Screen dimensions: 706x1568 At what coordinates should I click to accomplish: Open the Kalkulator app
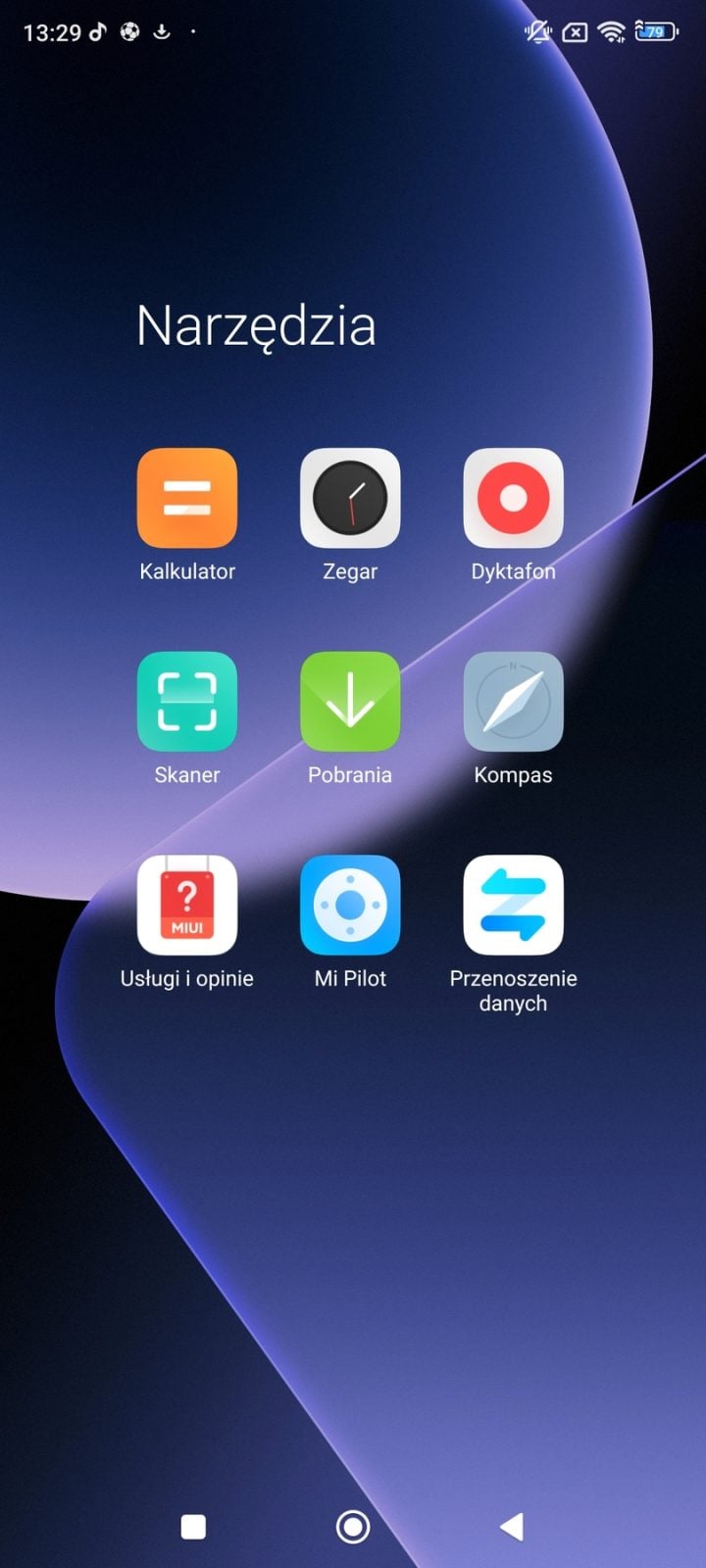click(x=187, y=498)
